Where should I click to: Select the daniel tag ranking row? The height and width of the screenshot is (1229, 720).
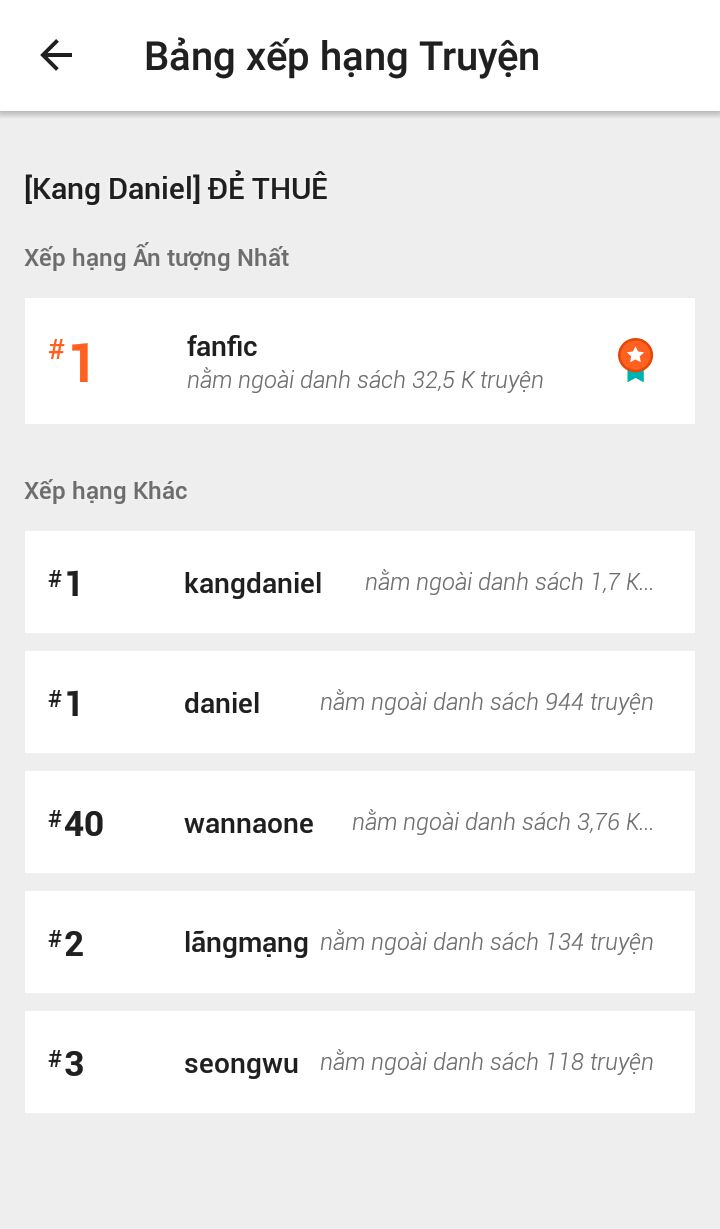360,702
